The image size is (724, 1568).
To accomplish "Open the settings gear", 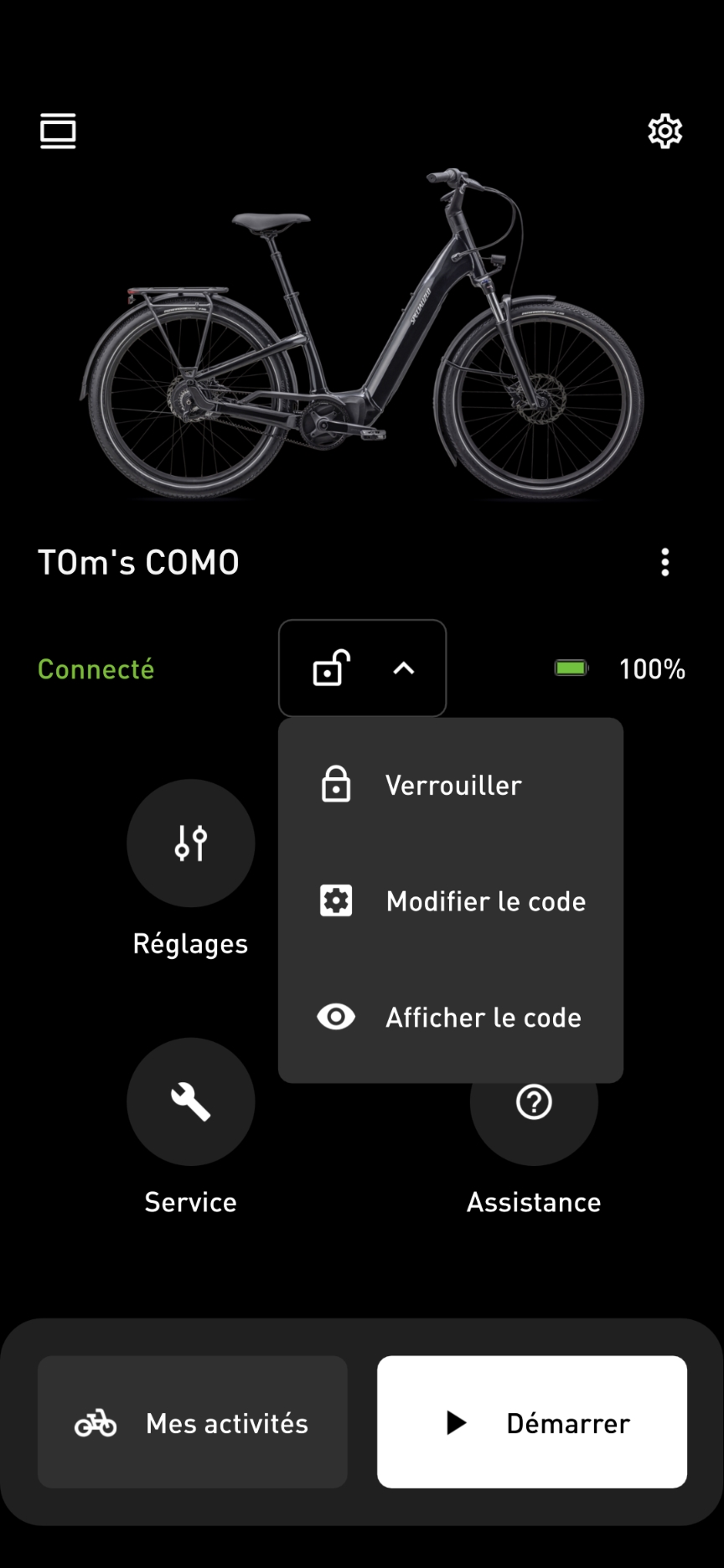I will 665,132.
